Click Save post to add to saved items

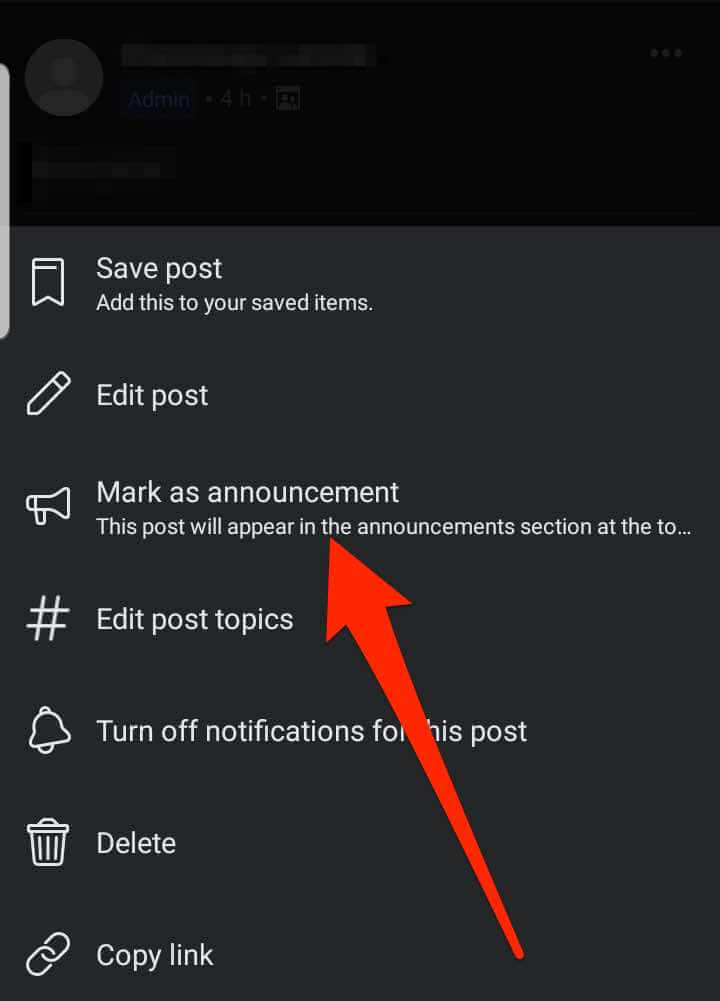coord(158,268)
